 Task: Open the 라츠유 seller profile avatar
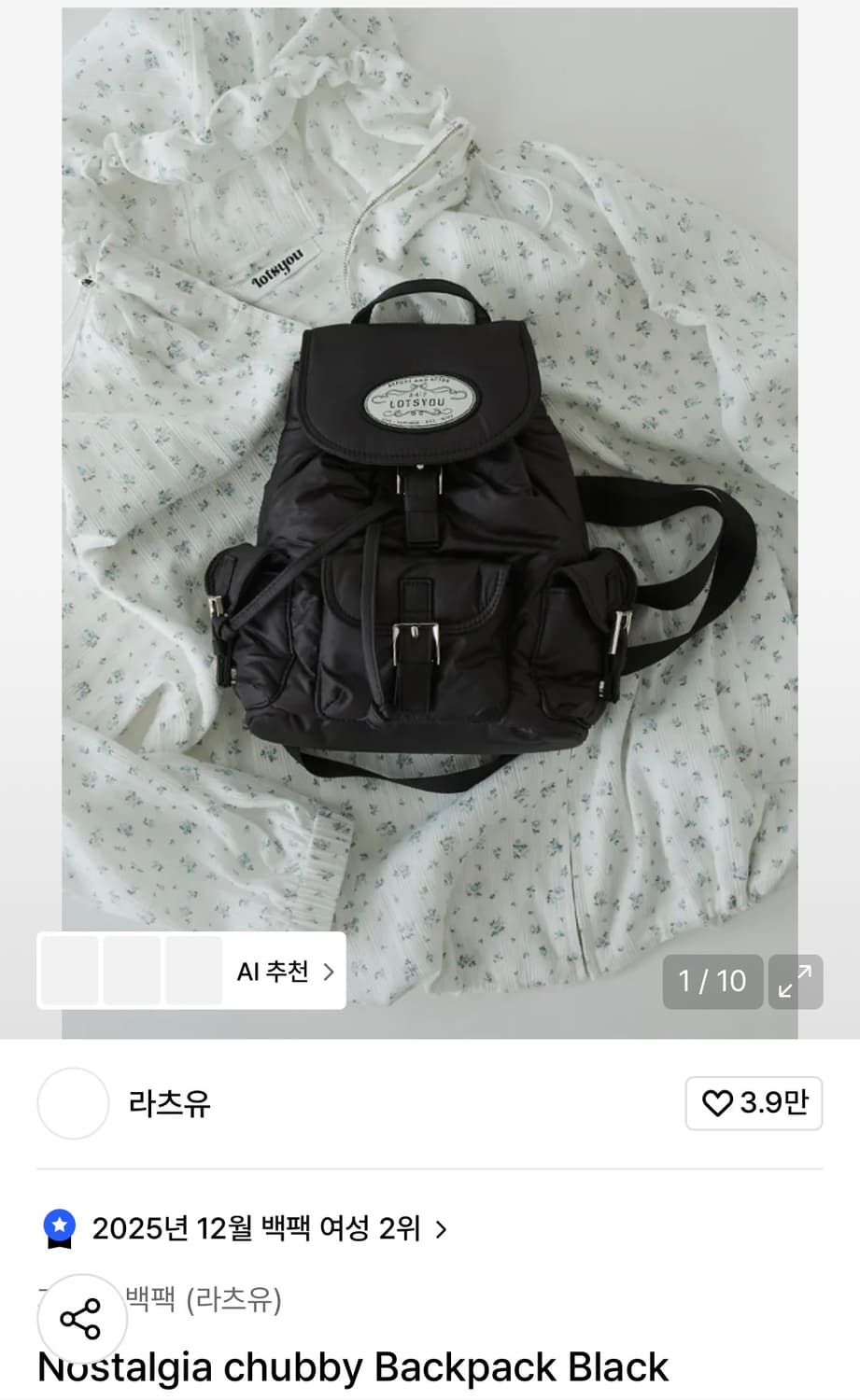tap(73, 1104)
